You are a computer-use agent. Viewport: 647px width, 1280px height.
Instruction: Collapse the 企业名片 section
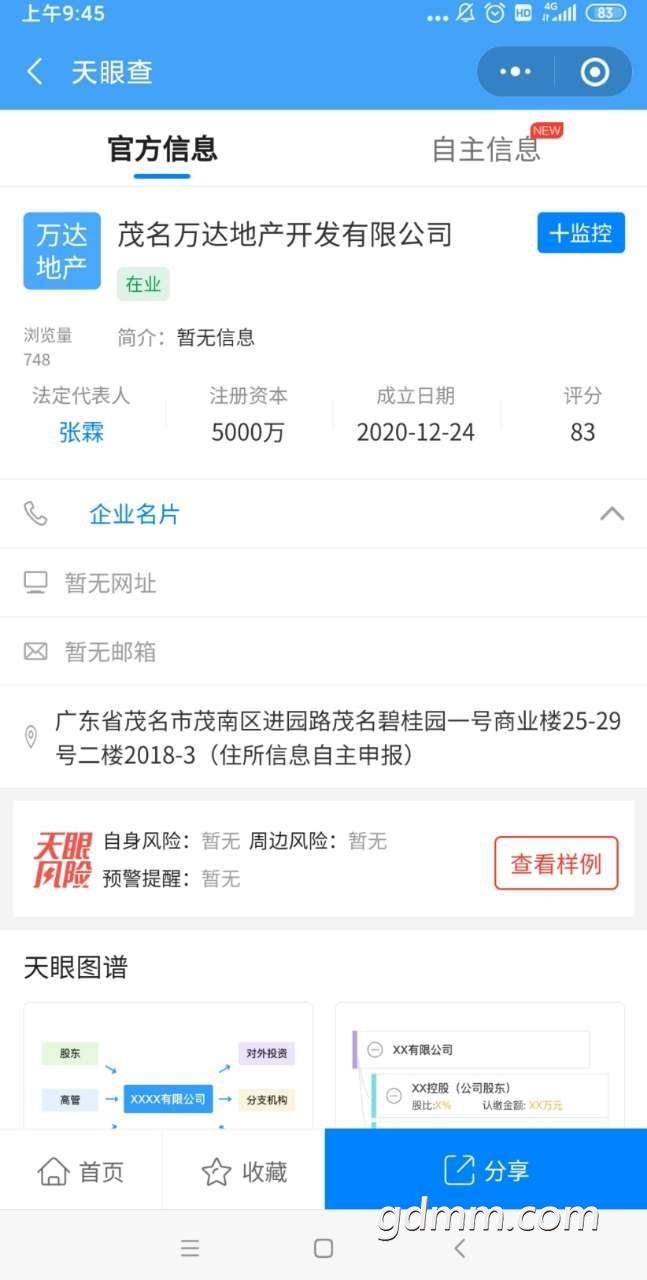click(611, 514)
